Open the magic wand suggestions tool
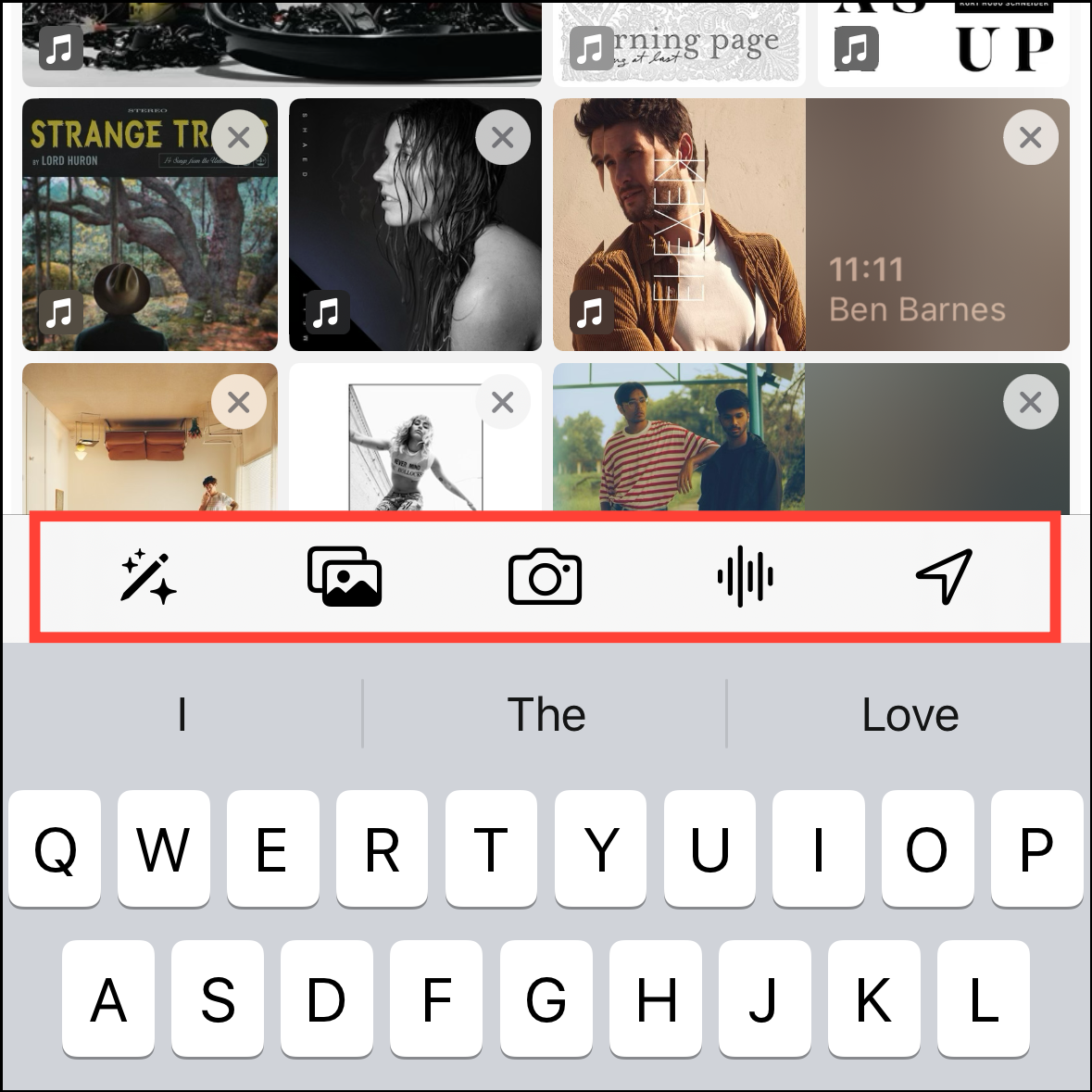The height and width of the screenshot is (1092, 1092). [x=148, y=577]
